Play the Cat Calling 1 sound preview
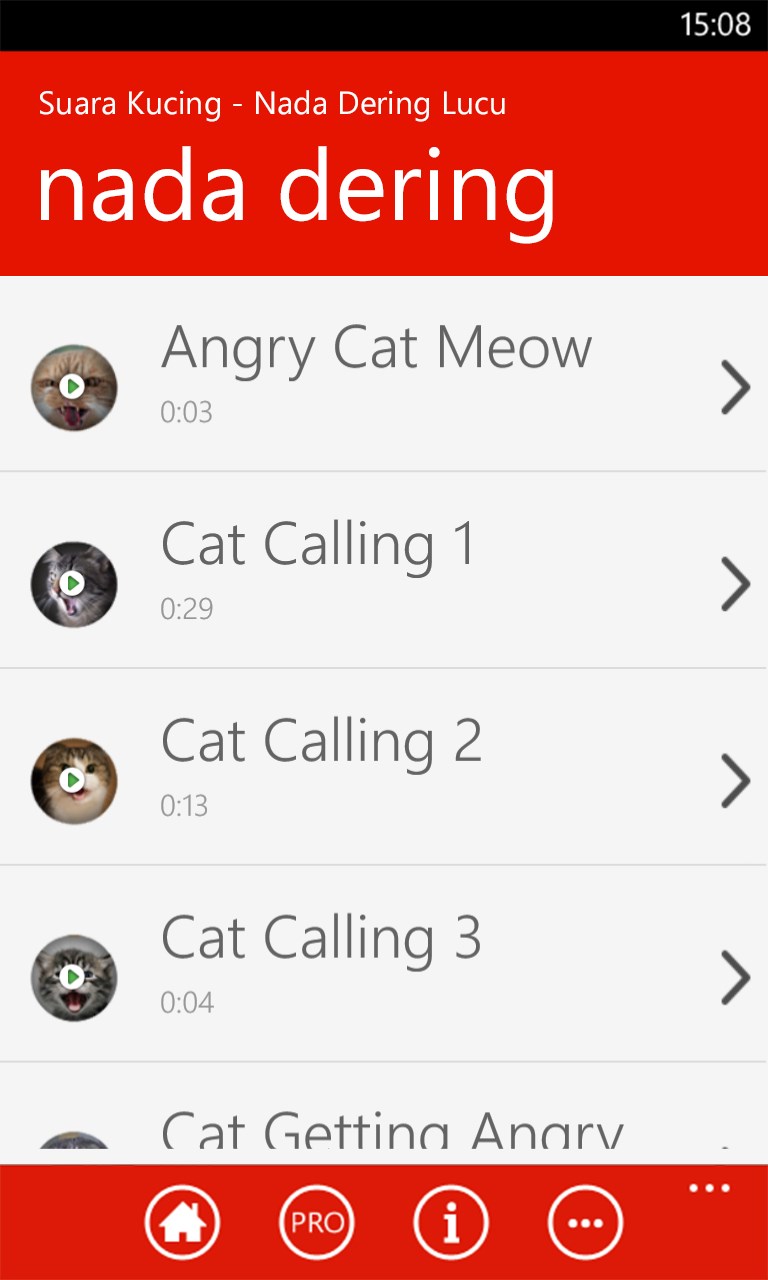Screen dimensions: 768x1280 73,584
